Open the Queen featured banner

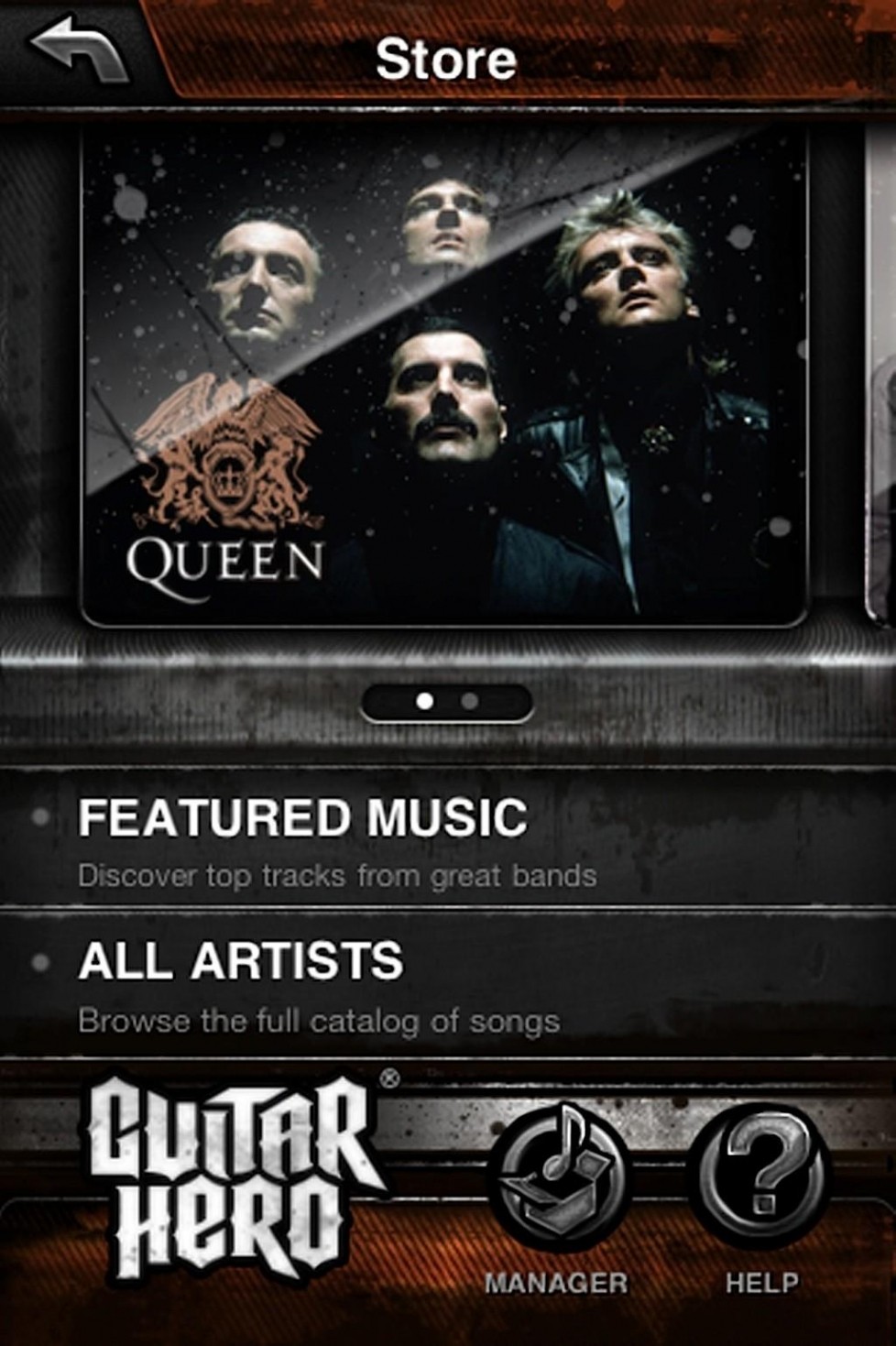tap(444, 376)
